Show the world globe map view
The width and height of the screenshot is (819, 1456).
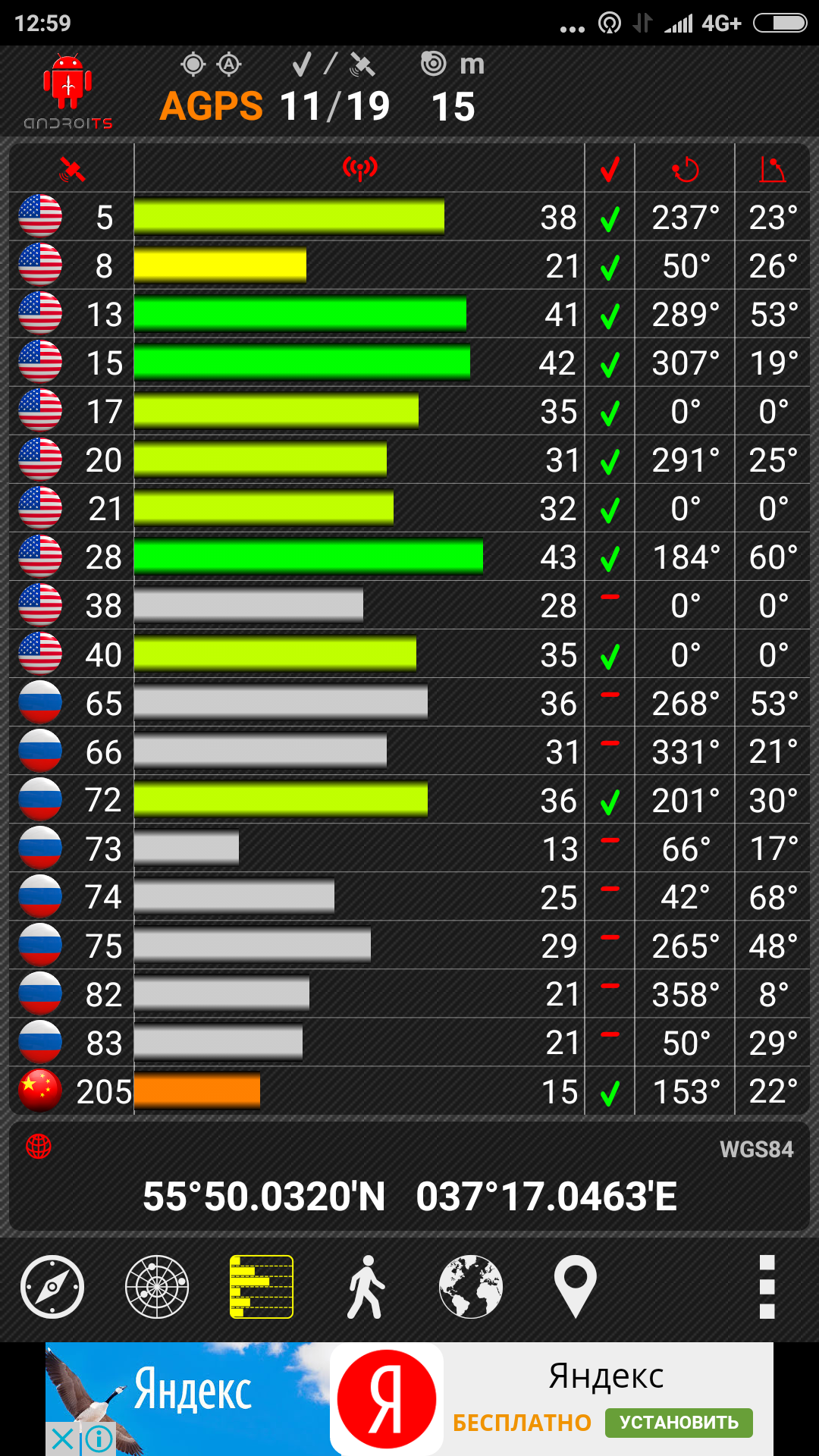click(471, 1287)
